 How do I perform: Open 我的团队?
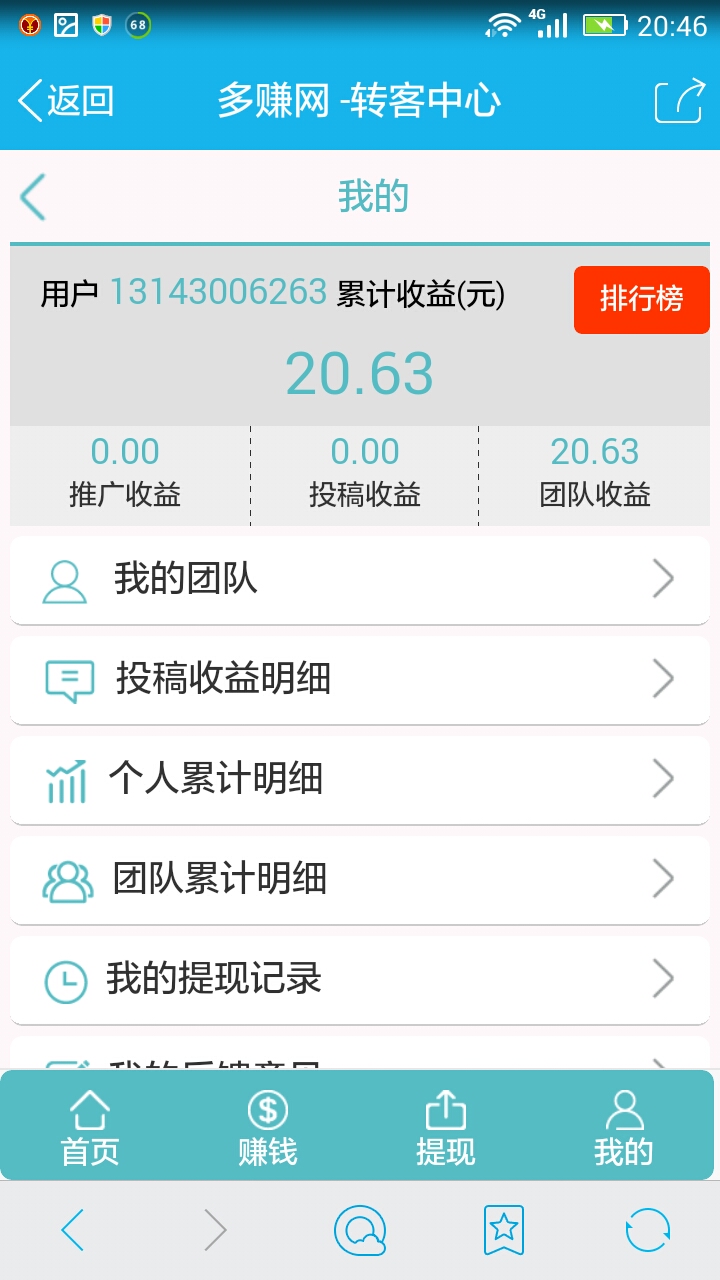pyautogui.click(x=360, y=580)
